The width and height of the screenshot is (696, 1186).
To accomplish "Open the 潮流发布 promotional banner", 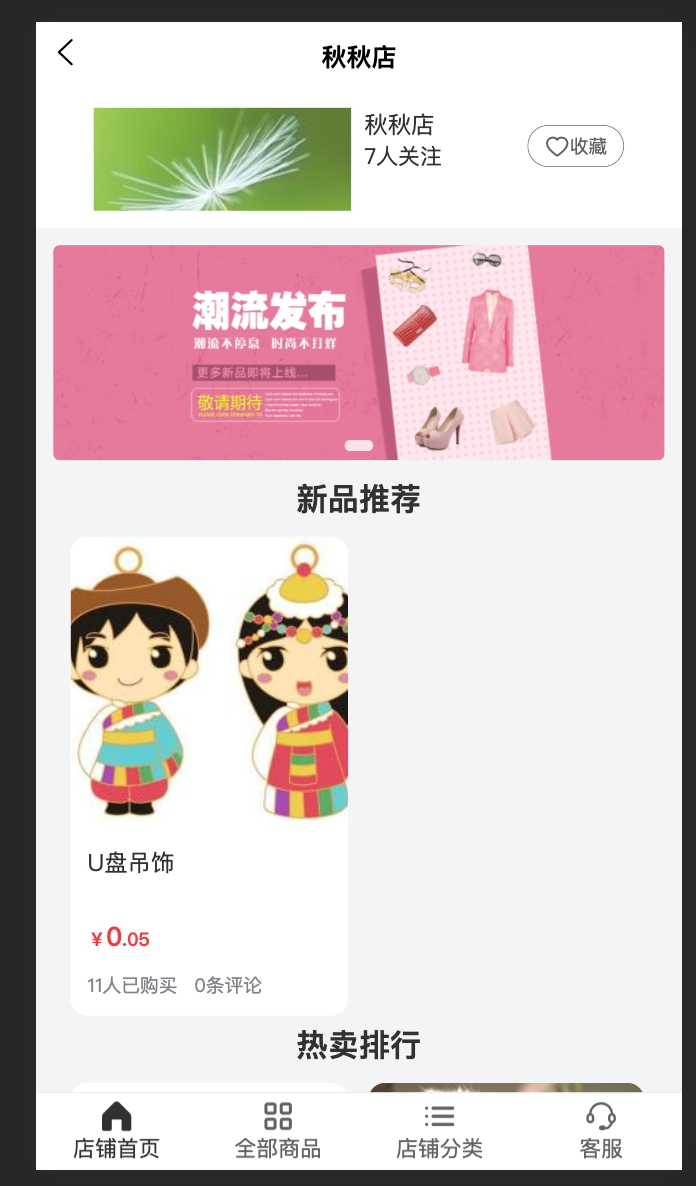I will (358, 352).
